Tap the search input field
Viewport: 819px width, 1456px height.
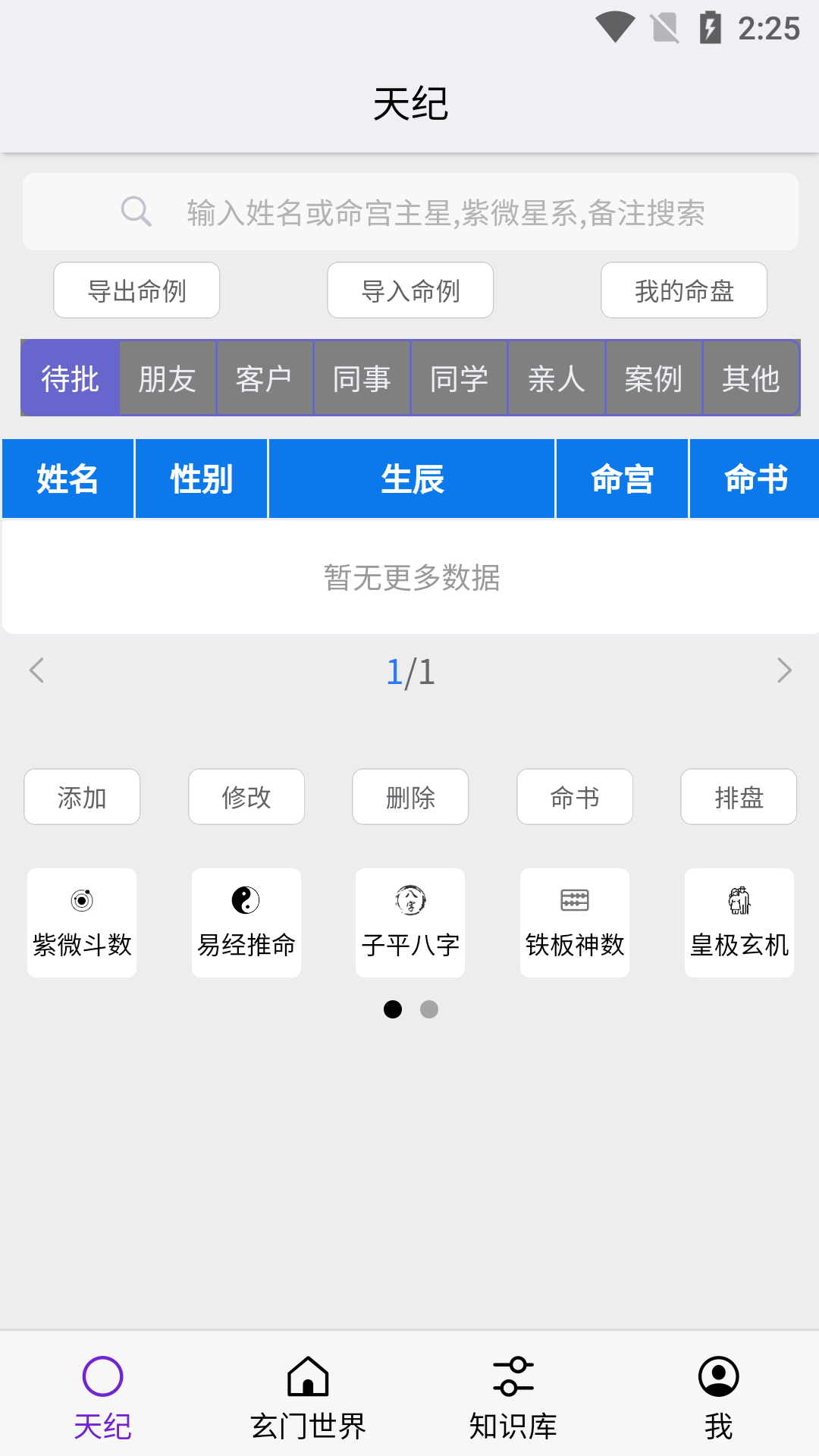pyautogui.click(x=409, y=212)
